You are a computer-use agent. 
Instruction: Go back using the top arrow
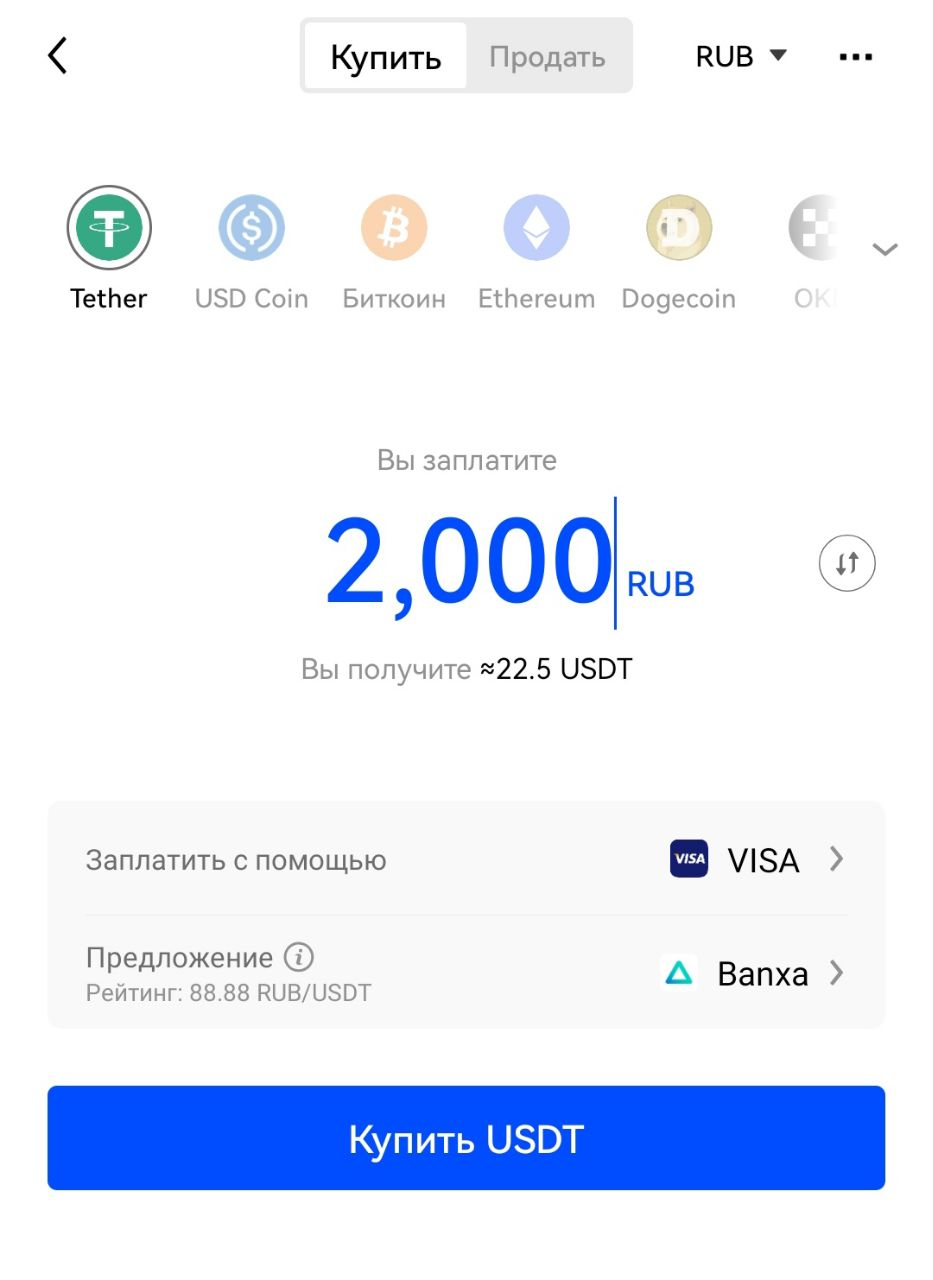point(58,56)
